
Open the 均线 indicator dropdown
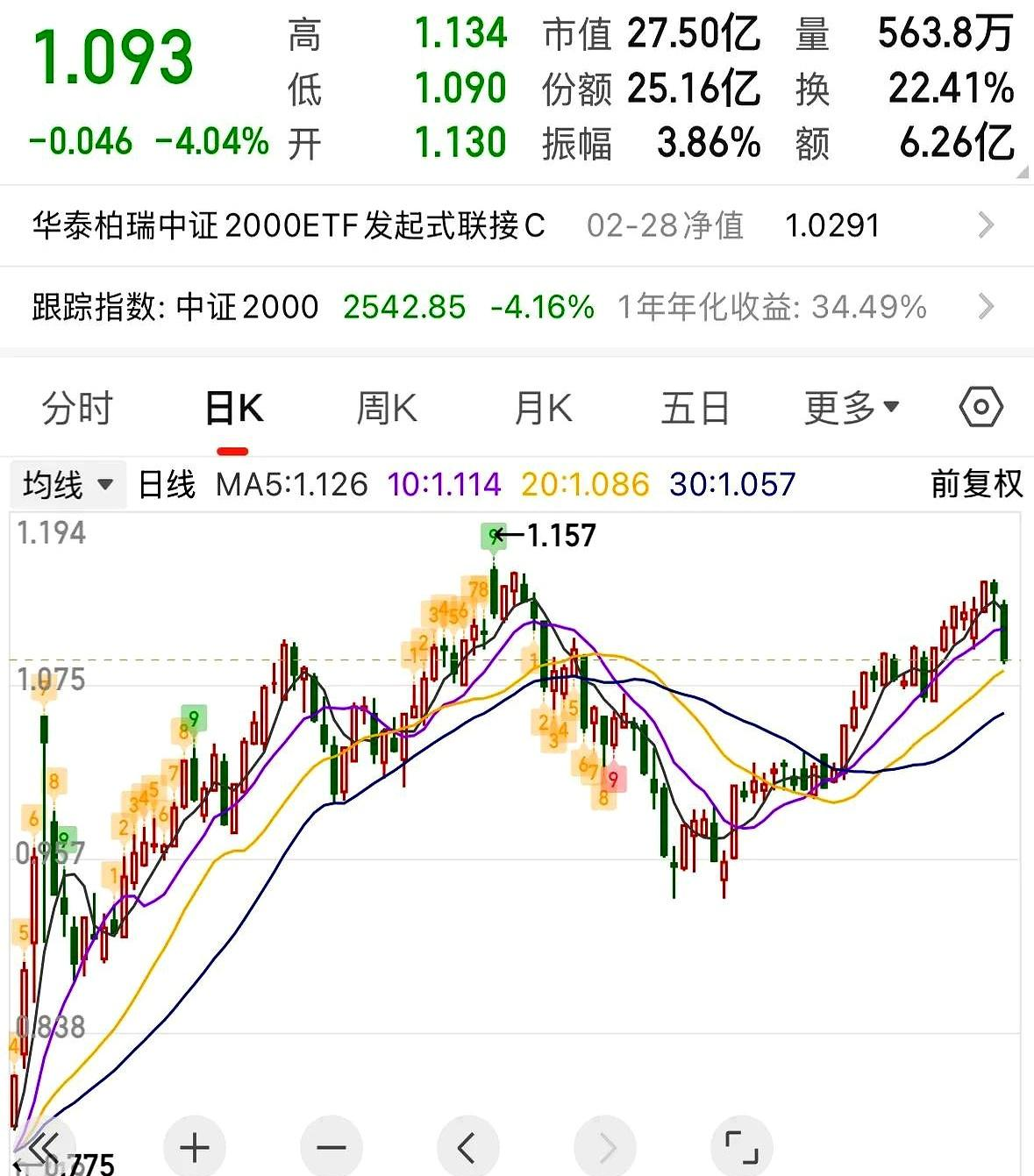pos(68,484)
